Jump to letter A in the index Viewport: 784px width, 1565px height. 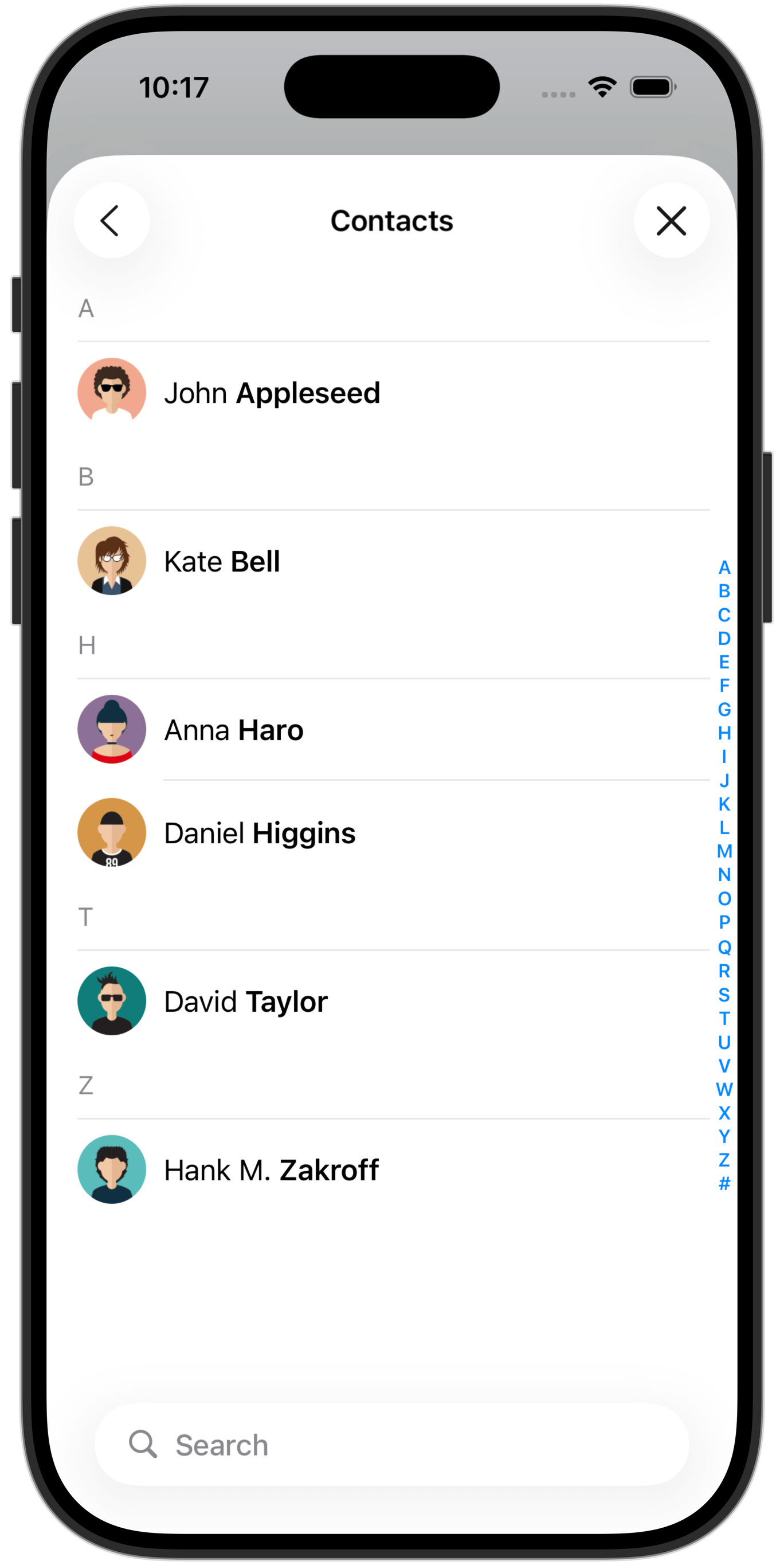point(724,568)
